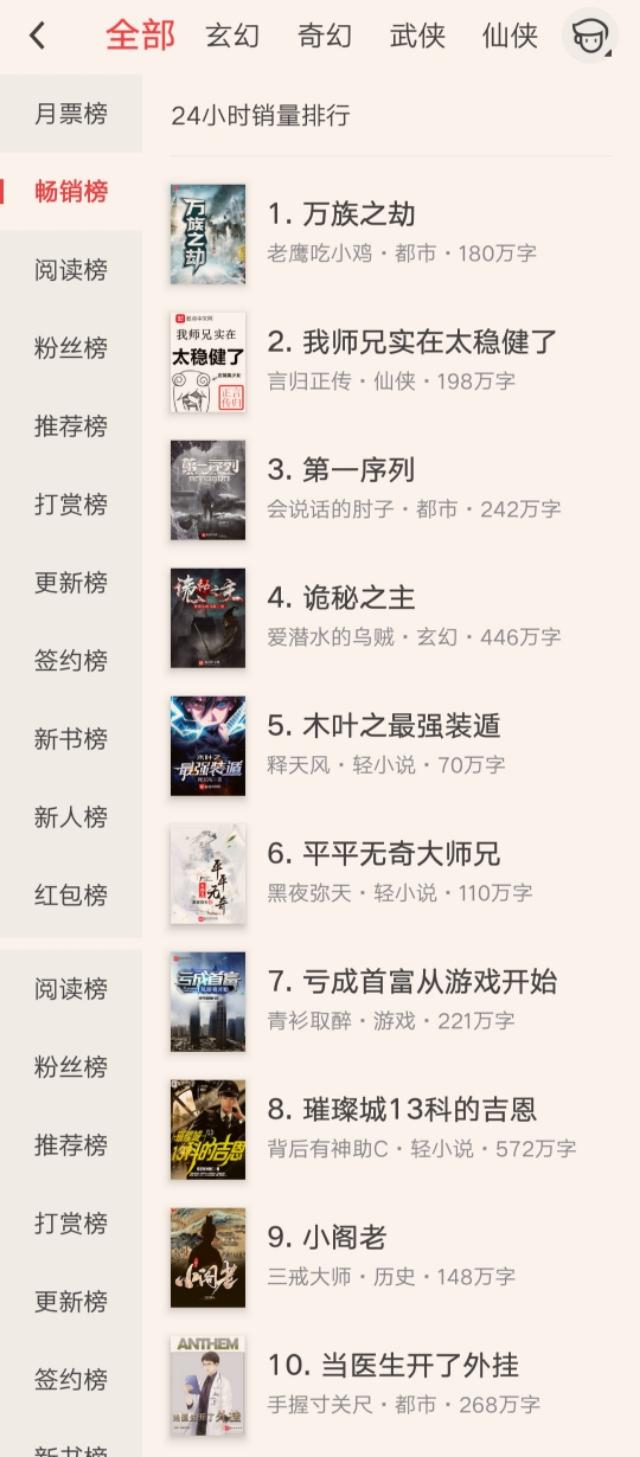Viewport: 640px width, 1457px height.
Task: Open the book 璀璨城13科的吉恩
Action: click(391, 1129)
